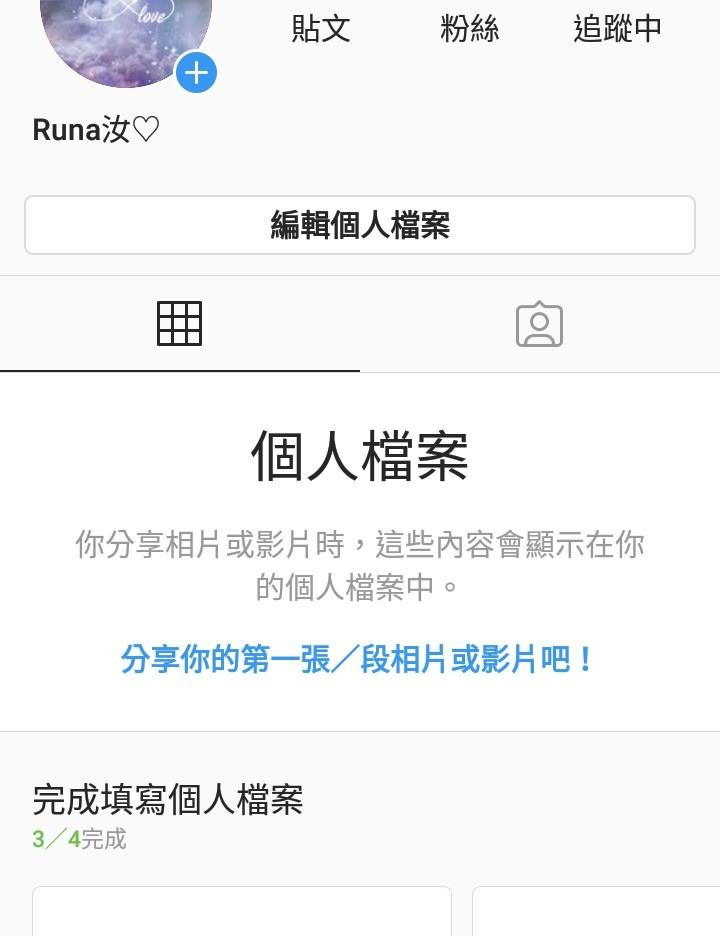Tap the blue plus badge on profile photo
The height and width of the screenshot is (936, 720).
(x=197, y=73)
